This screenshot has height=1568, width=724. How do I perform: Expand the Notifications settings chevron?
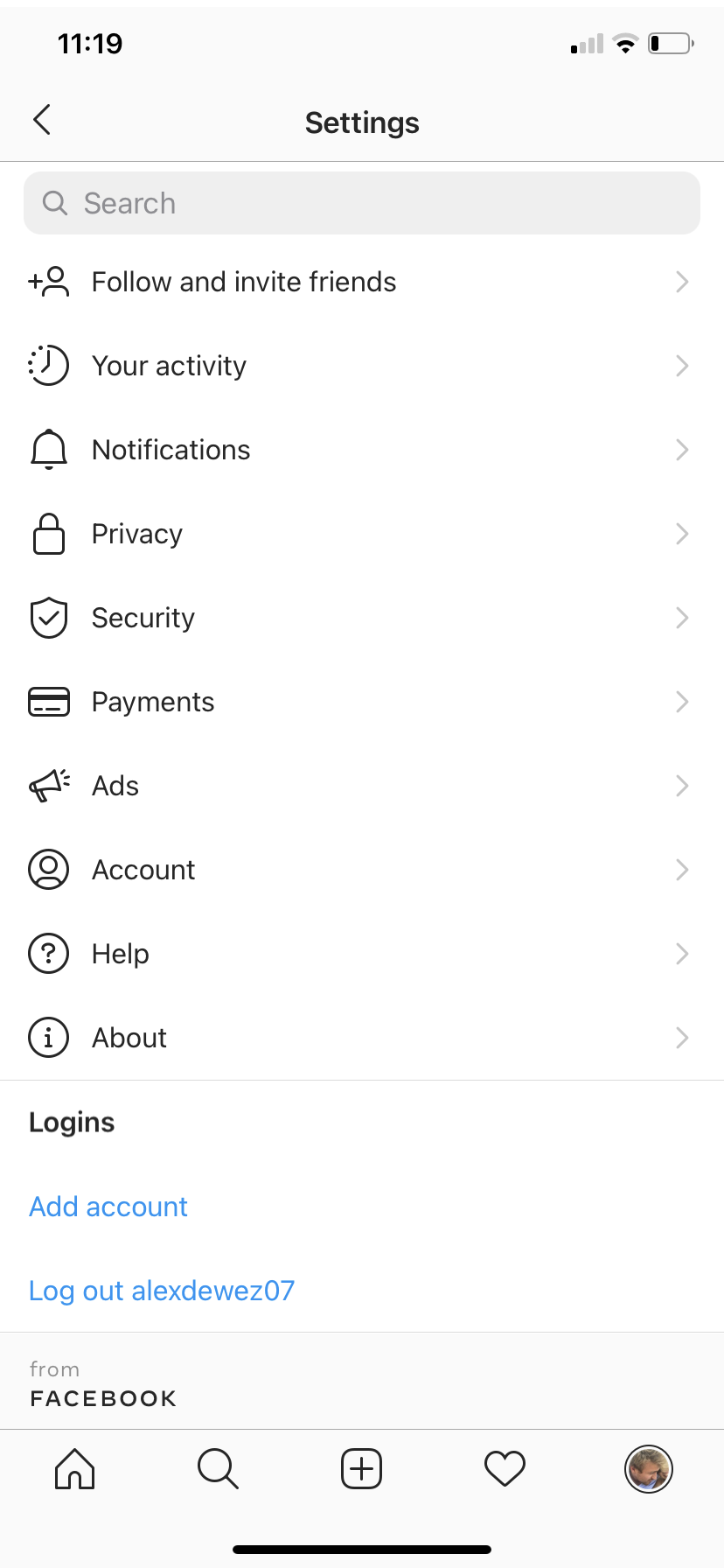coord(682,449)
